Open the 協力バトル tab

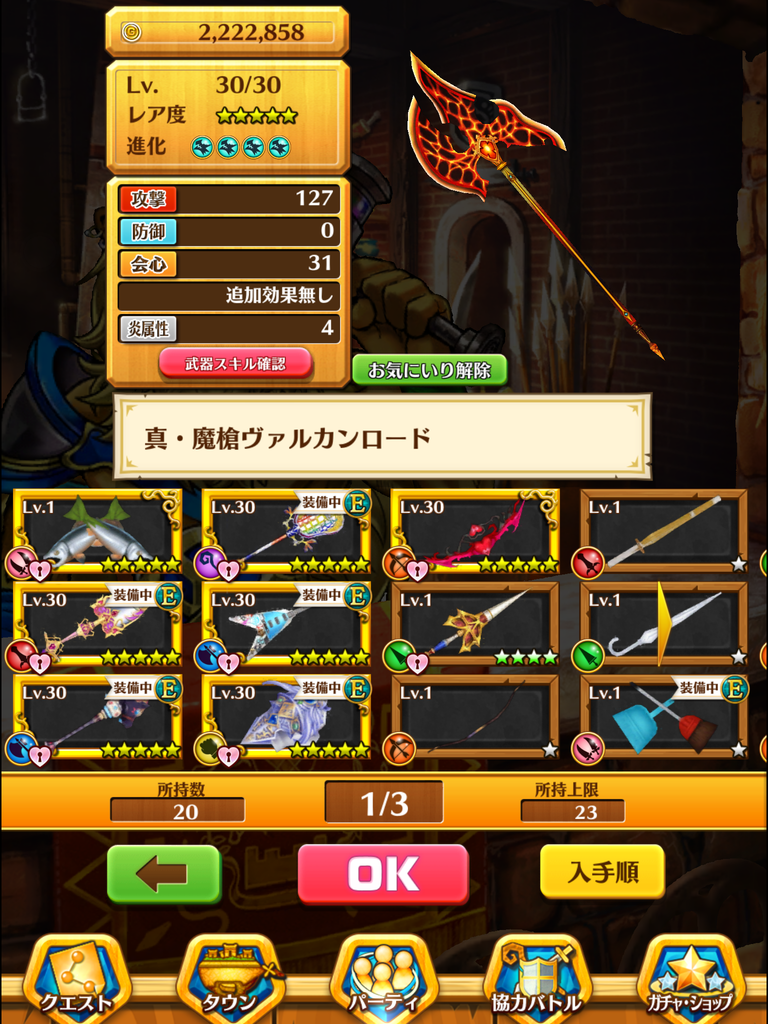coord(536,980)
